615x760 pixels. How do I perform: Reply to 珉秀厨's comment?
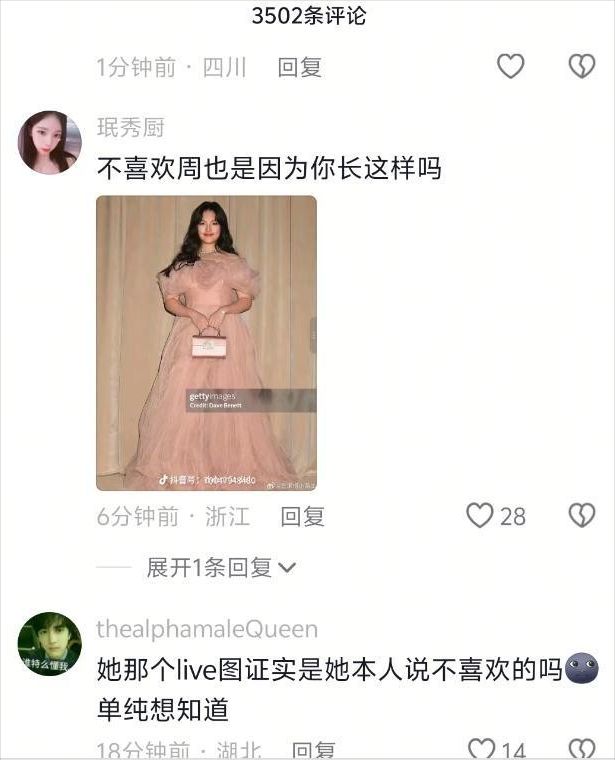point(303,516)
